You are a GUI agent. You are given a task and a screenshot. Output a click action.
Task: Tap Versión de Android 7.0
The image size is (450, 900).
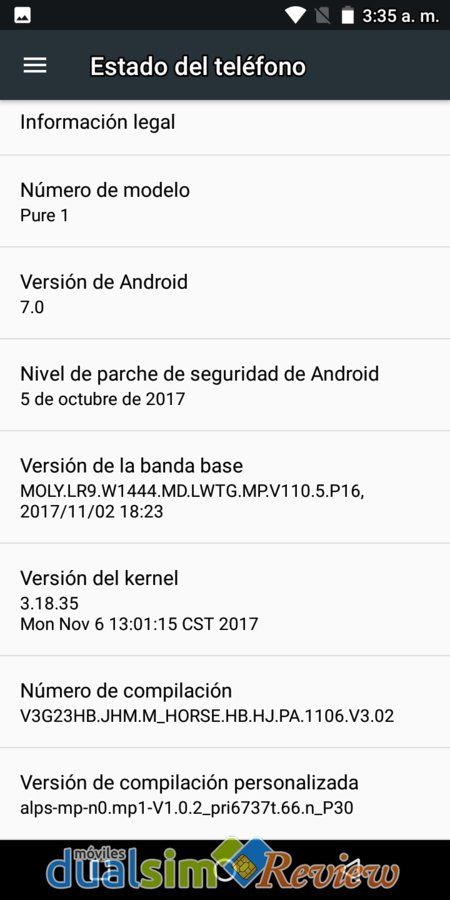225,293
